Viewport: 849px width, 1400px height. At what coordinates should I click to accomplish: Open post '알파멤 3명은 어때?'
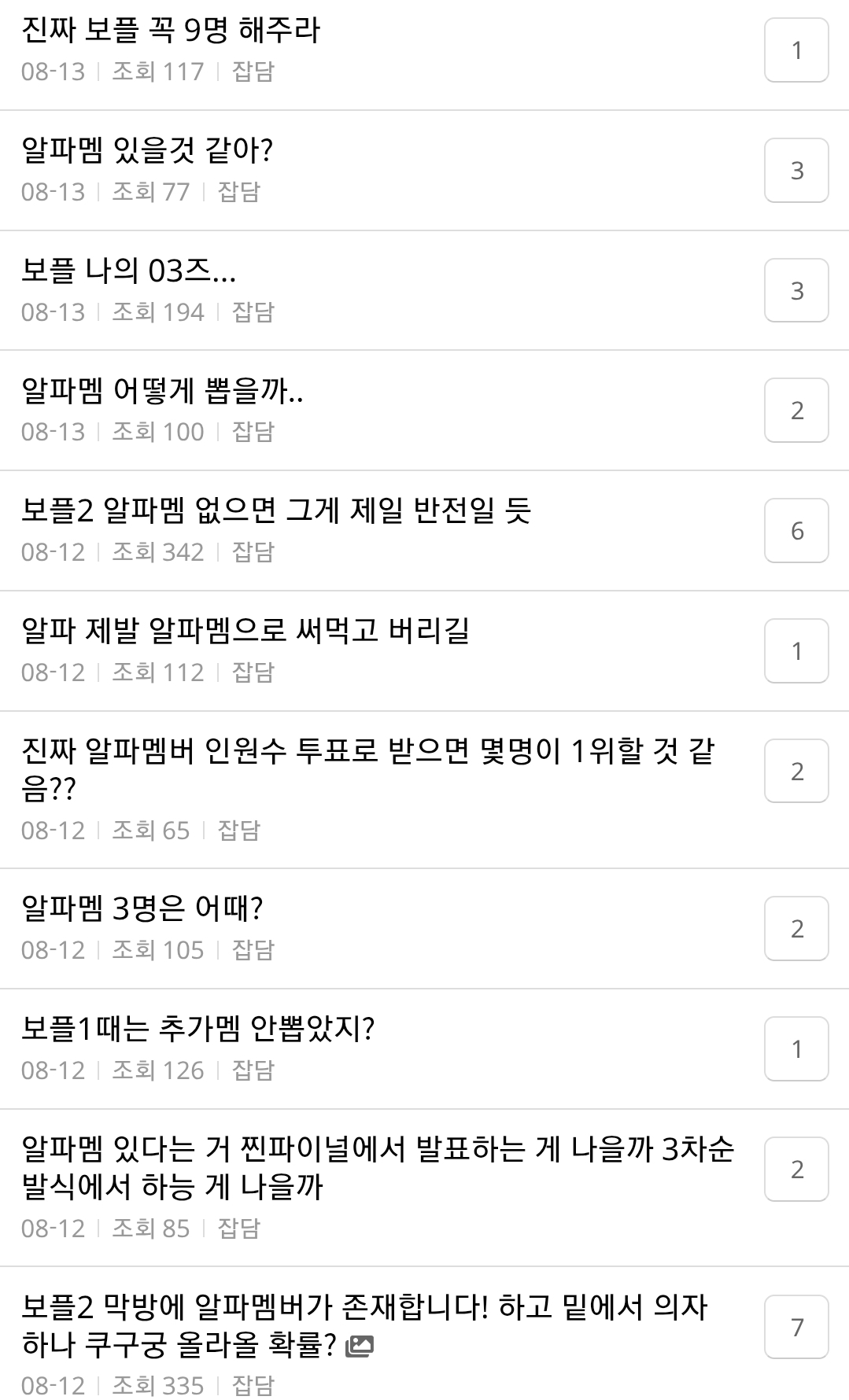click(x=142, y=908)
